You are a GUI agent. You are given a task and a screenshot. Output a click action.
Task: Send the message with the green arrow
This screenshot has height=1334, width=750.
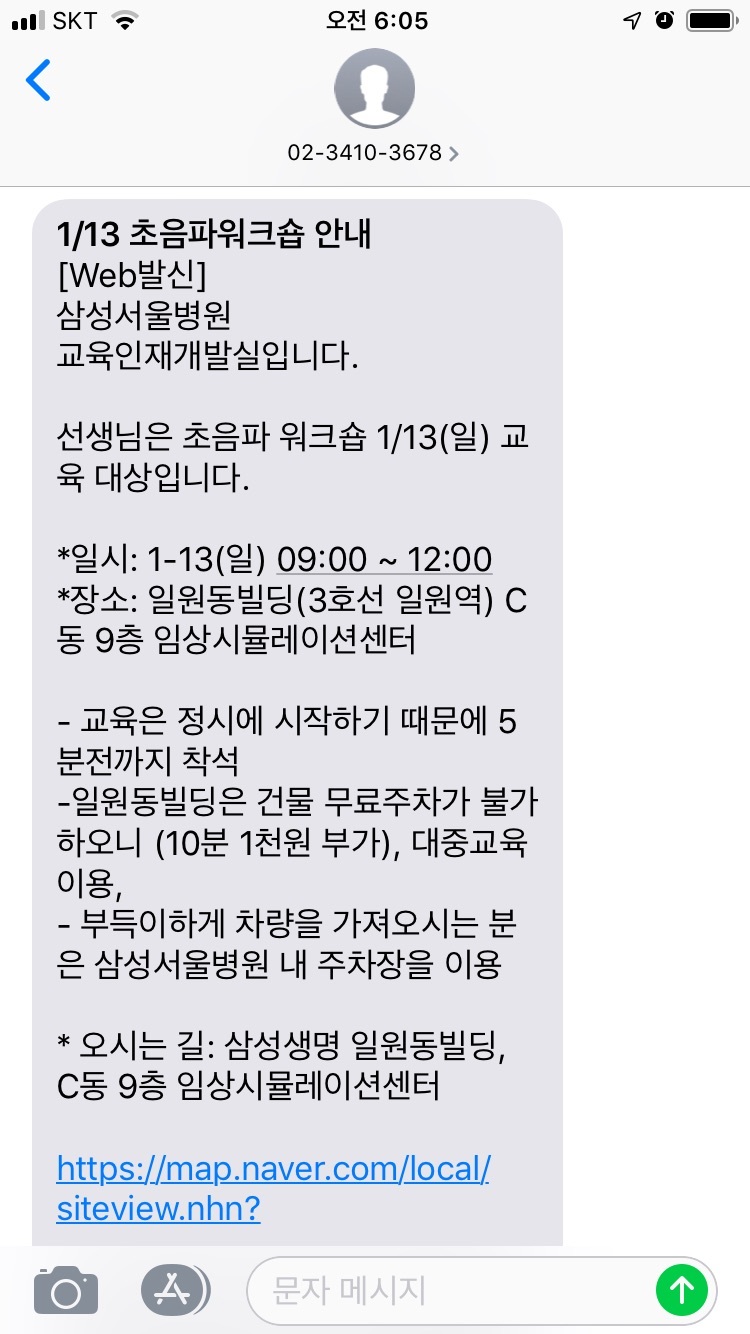(x=681, y=1290)
